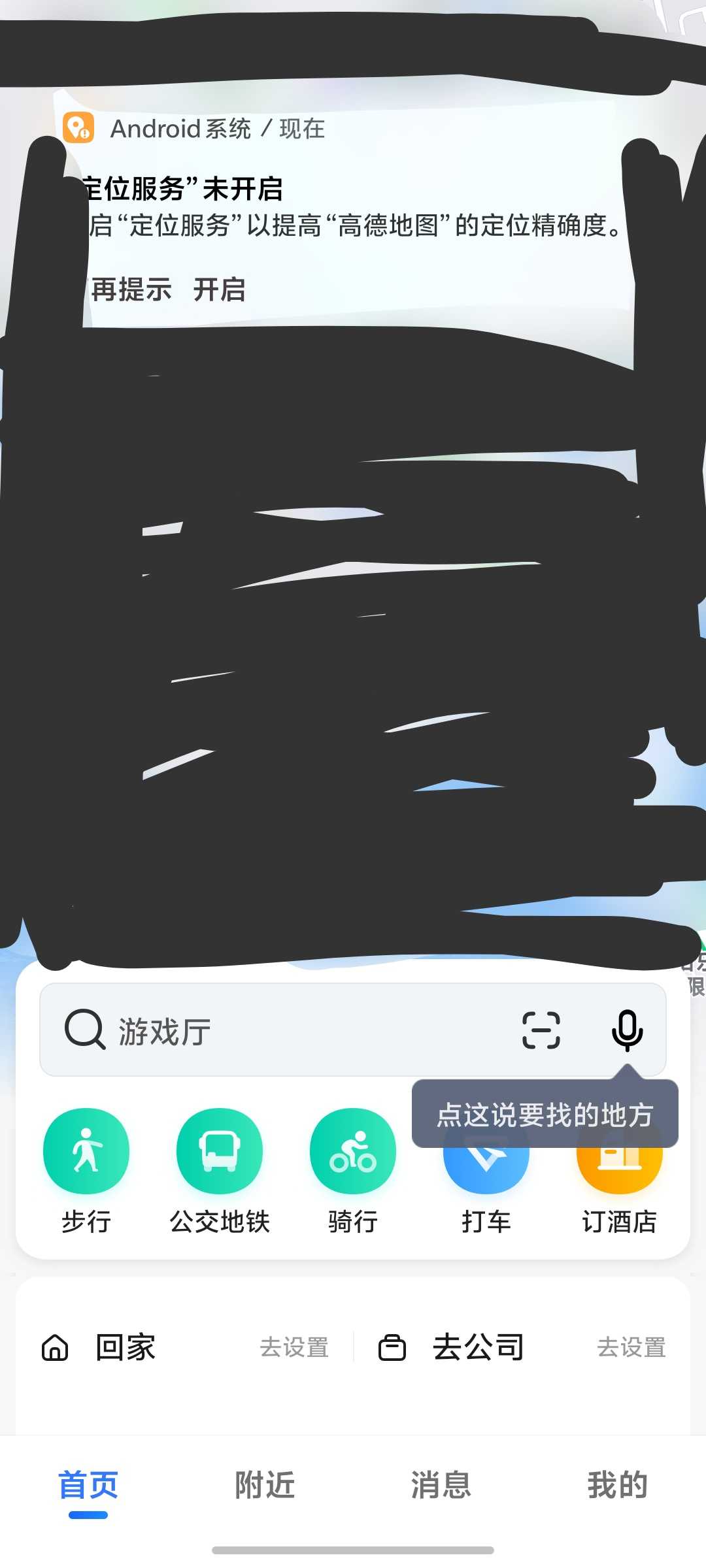Set home address via 回家 去设置
Viewport: 706px width, 1568px height.
(294, 1347)
